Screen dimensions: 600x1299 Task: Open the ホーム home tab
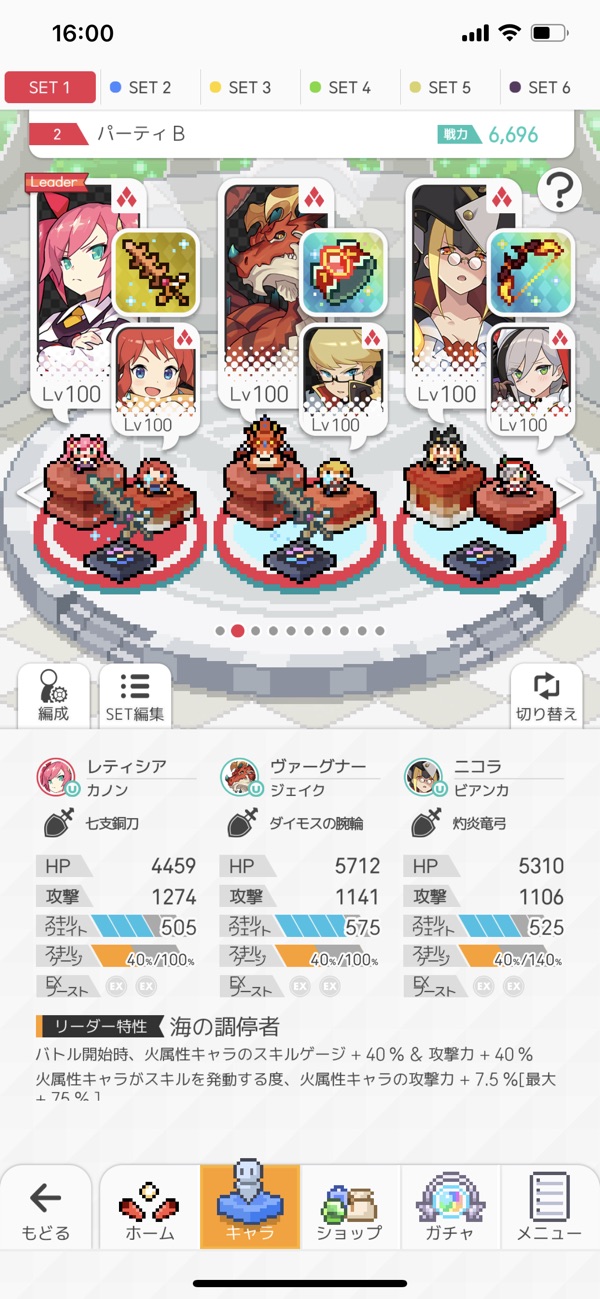click(150, 1211)
